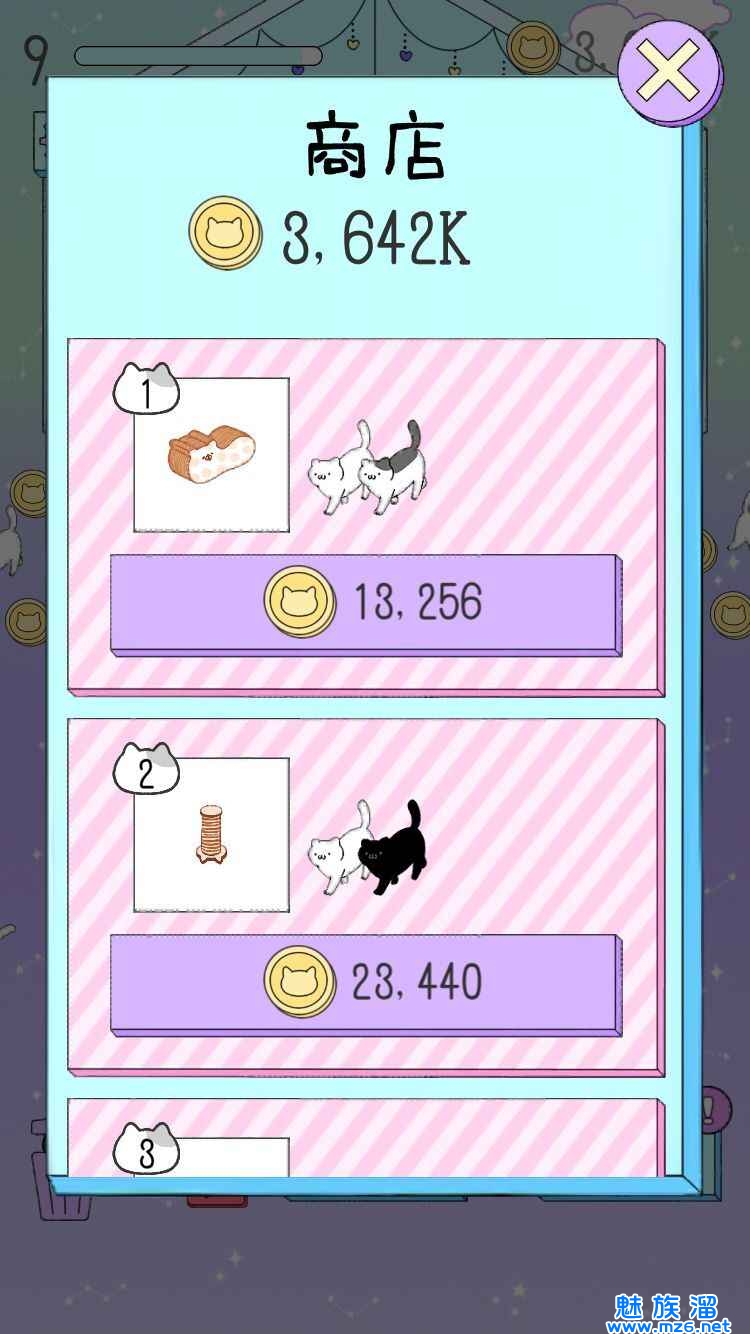Tap the bread bed item picture
Image resolution: width=750 pixels, height=1334 pixels.
[212, 455]
